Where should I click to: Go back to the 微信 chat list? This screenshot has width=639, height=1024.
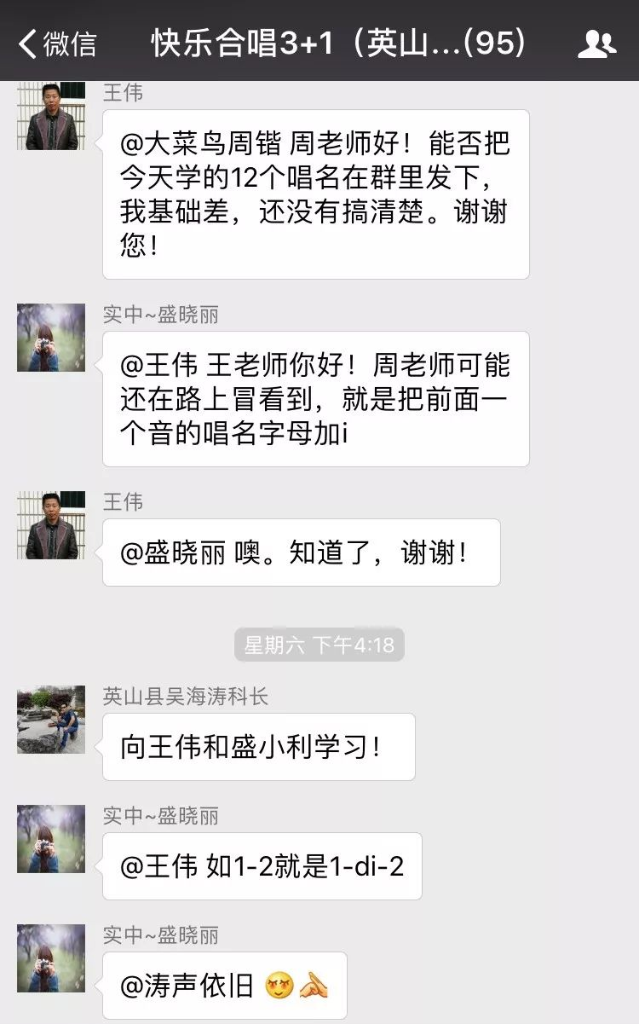coord(58,43)
